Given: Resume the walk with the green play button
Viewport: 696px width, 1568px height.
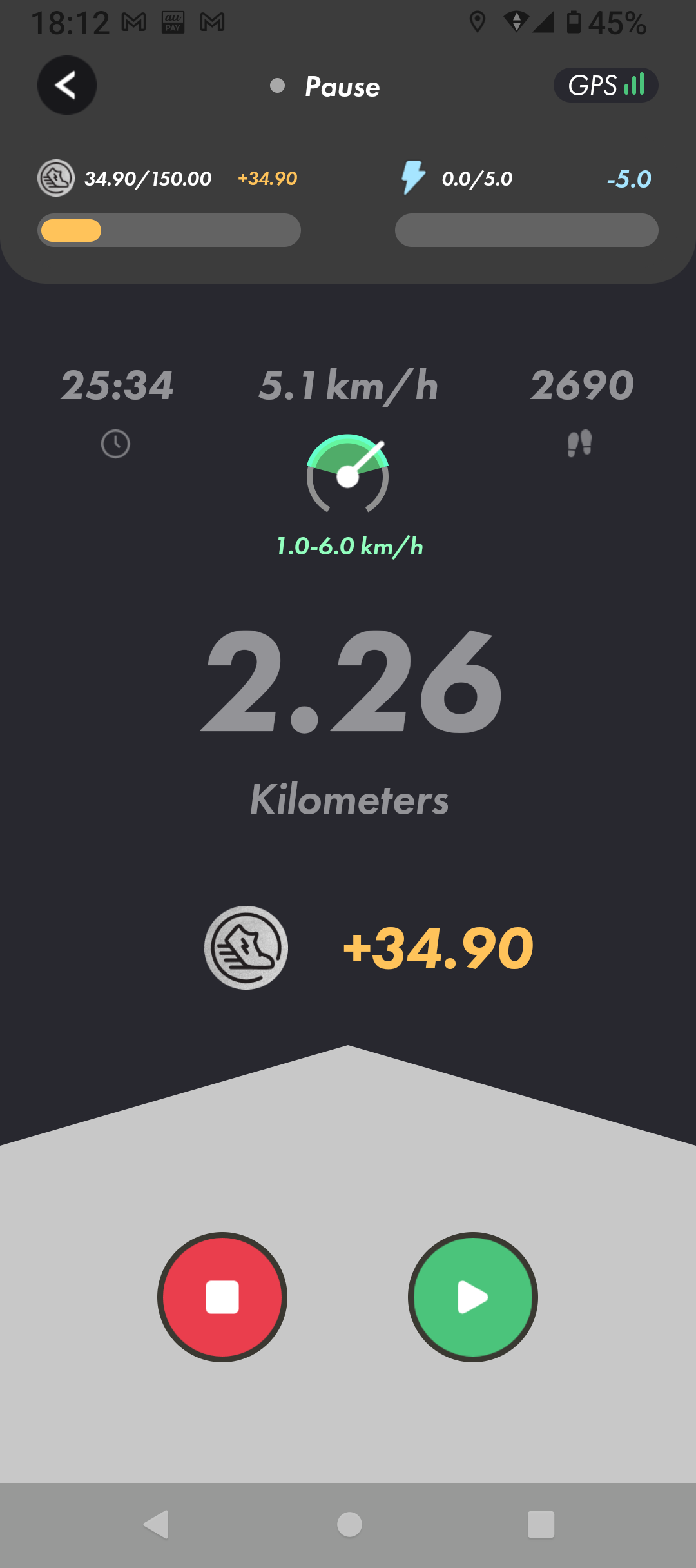Looking at the screenshot, I should (473, 1297).
